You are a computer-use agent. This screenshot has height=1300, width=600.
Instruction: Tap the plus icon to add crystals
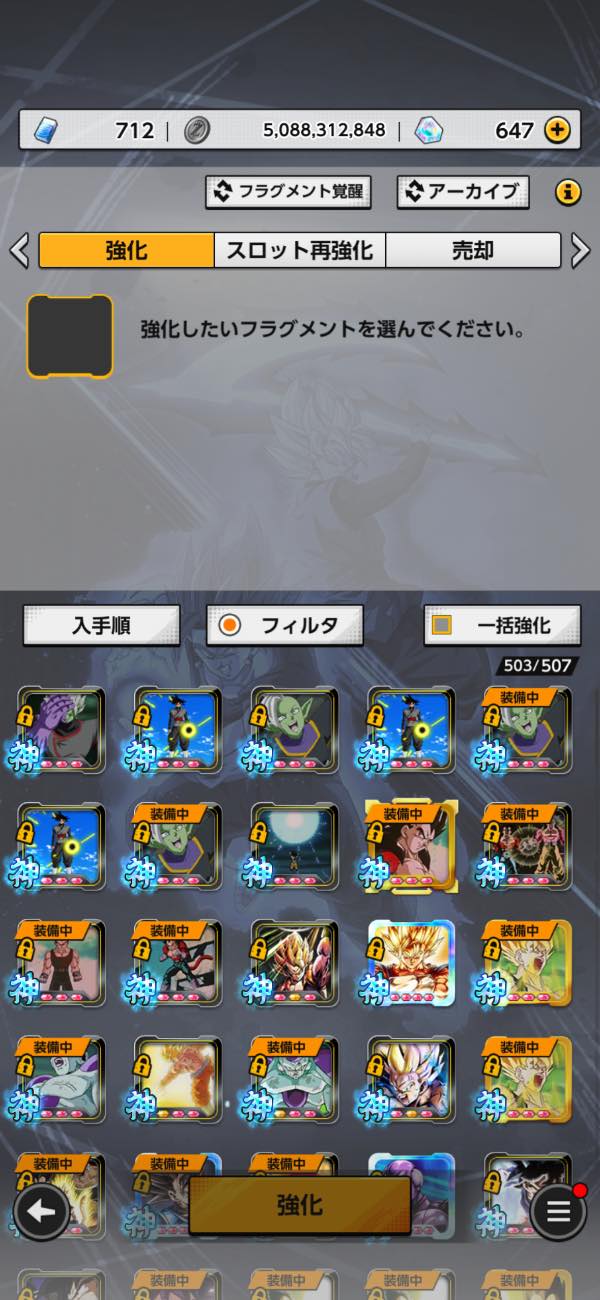[x=557, y=130]
